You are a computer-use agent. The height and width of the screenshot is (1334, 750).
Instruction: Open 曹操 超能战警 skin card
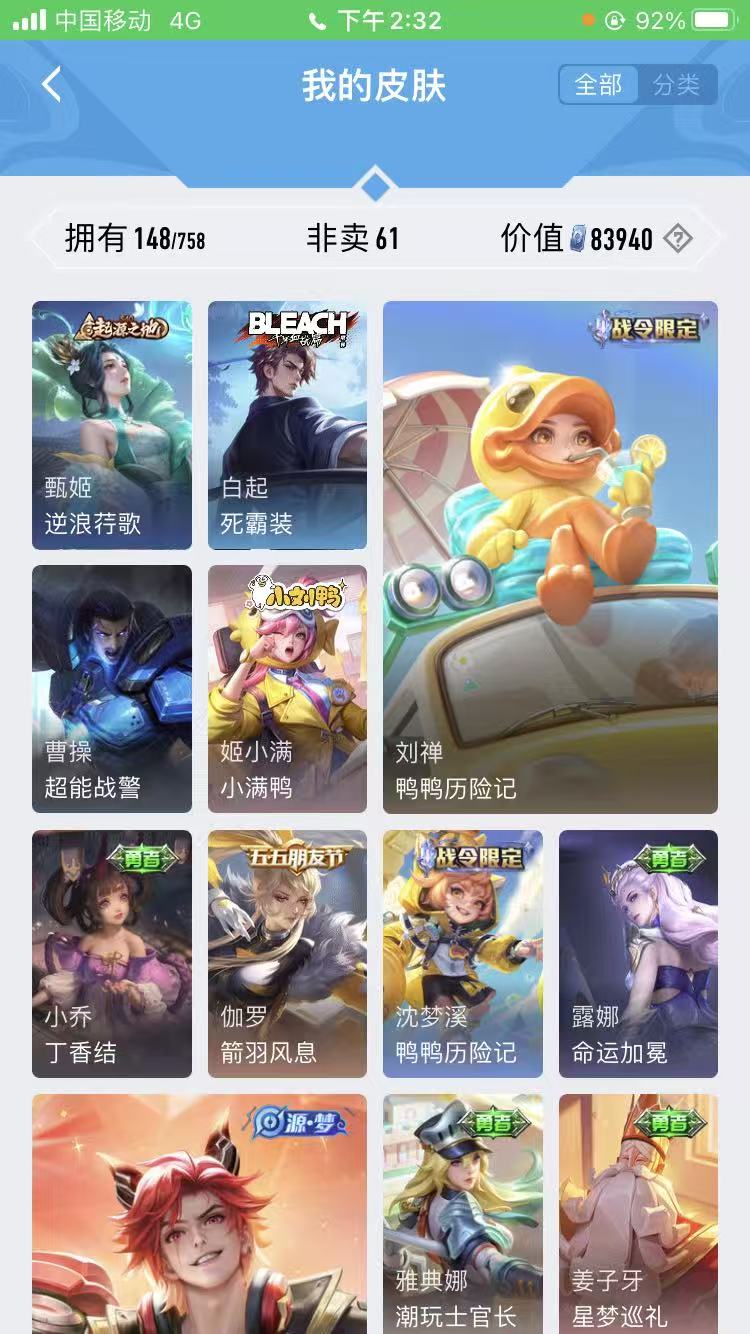point(111,689)
